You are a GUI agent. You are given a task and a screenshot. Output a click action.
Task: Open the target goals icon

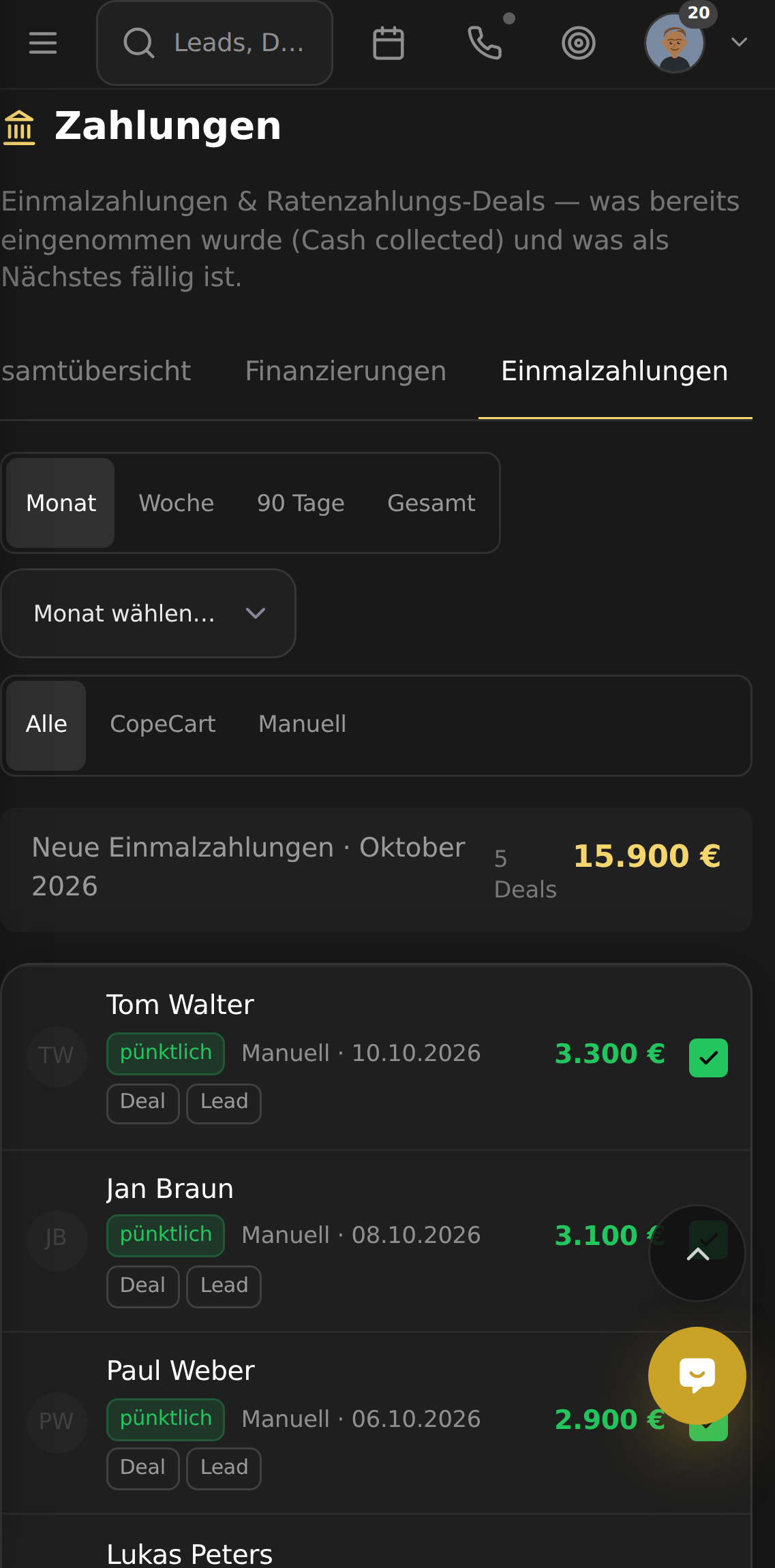pyautogui.click(x=579, y=43)
